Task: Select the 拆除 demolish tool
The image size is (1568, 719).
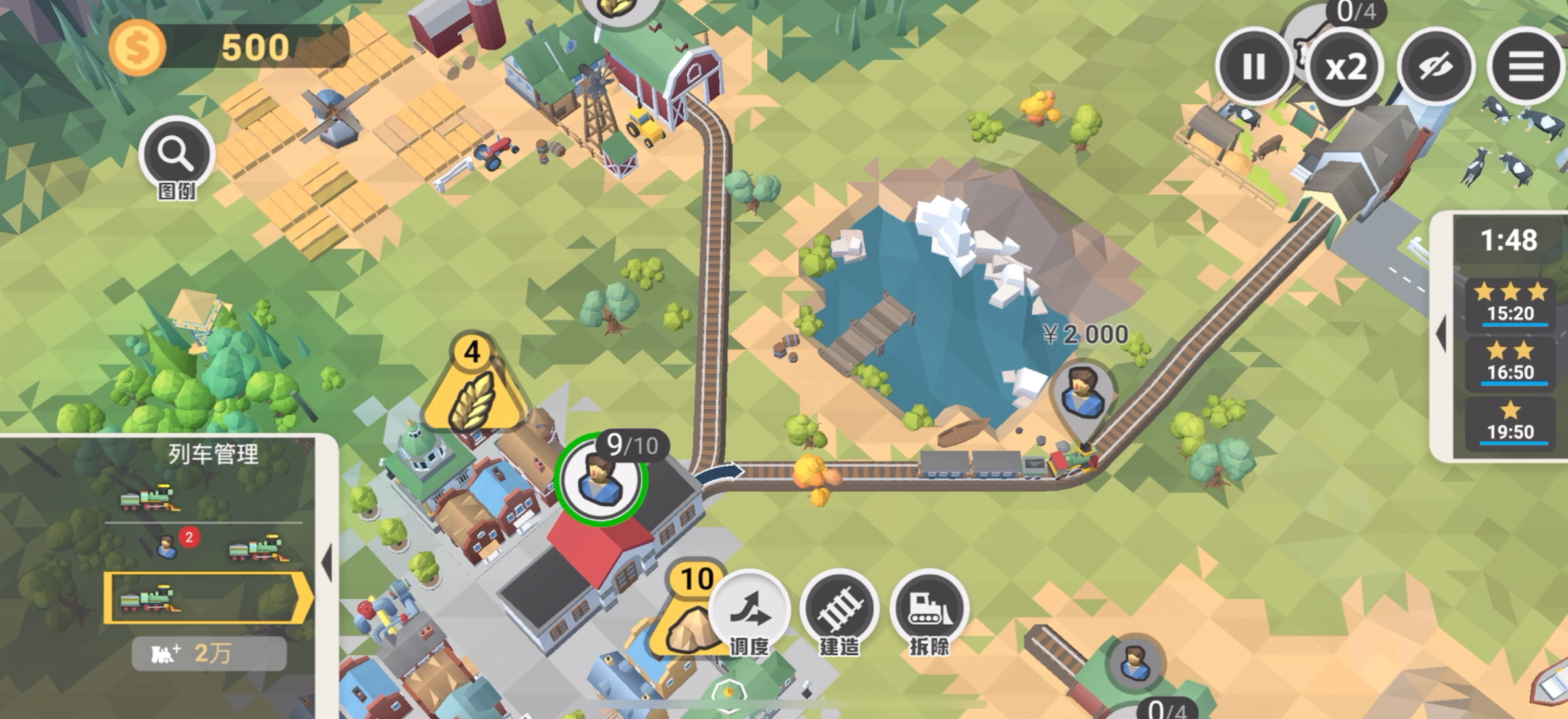Action: 929,610
